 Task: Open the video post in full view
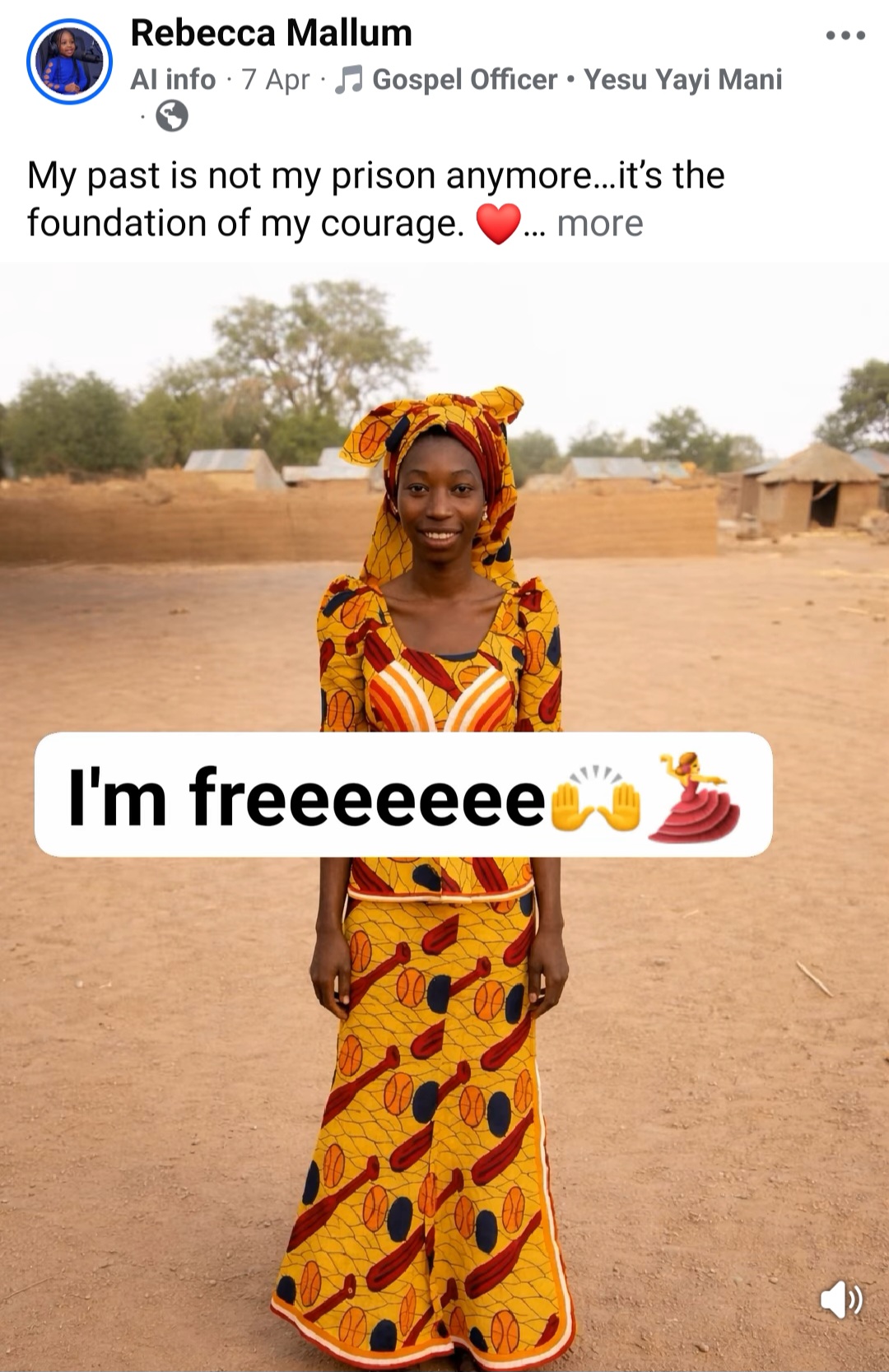(x=444, y=1029)
